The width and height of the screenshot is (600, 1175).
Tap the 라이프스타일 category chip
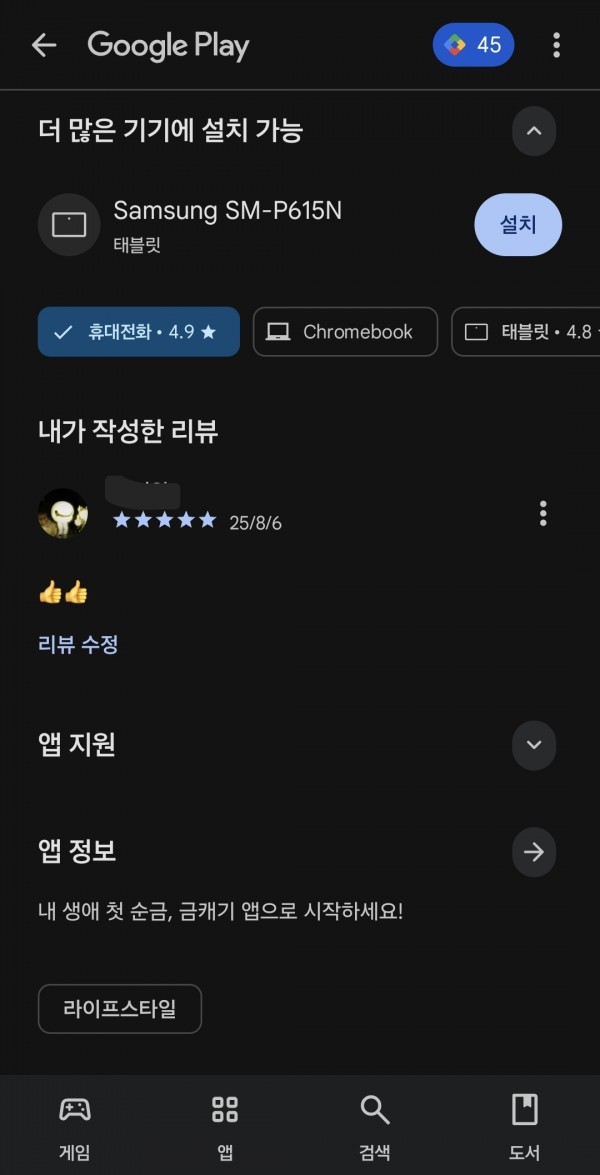(120, 1009)
